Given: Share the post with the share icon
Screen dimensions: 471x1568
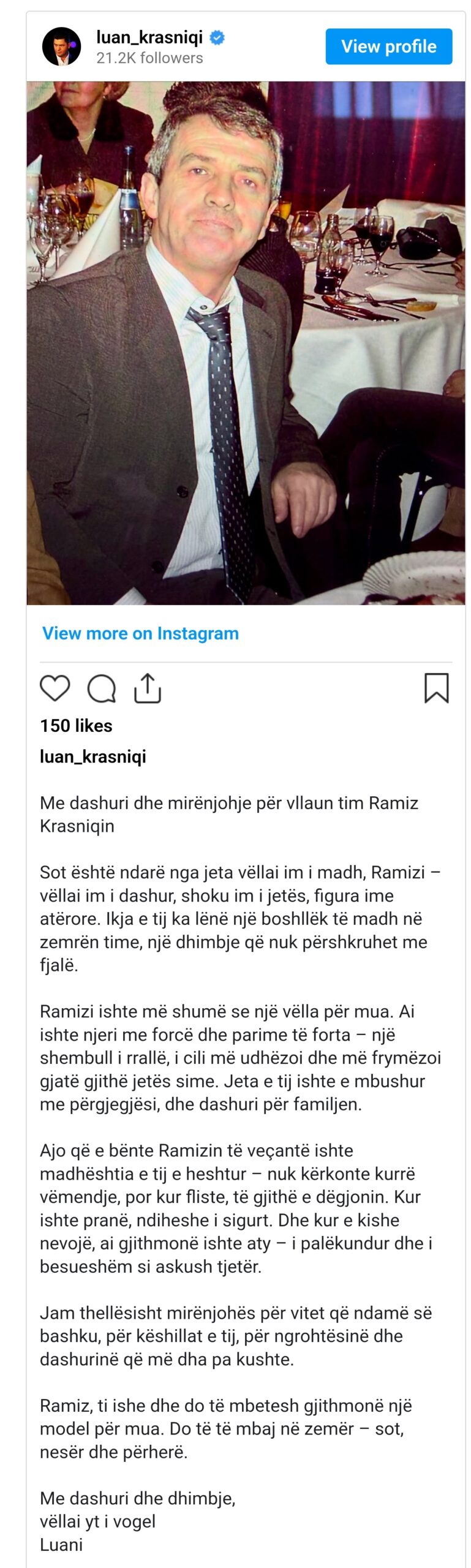Looking at the screenshot, I should (148, 688).
